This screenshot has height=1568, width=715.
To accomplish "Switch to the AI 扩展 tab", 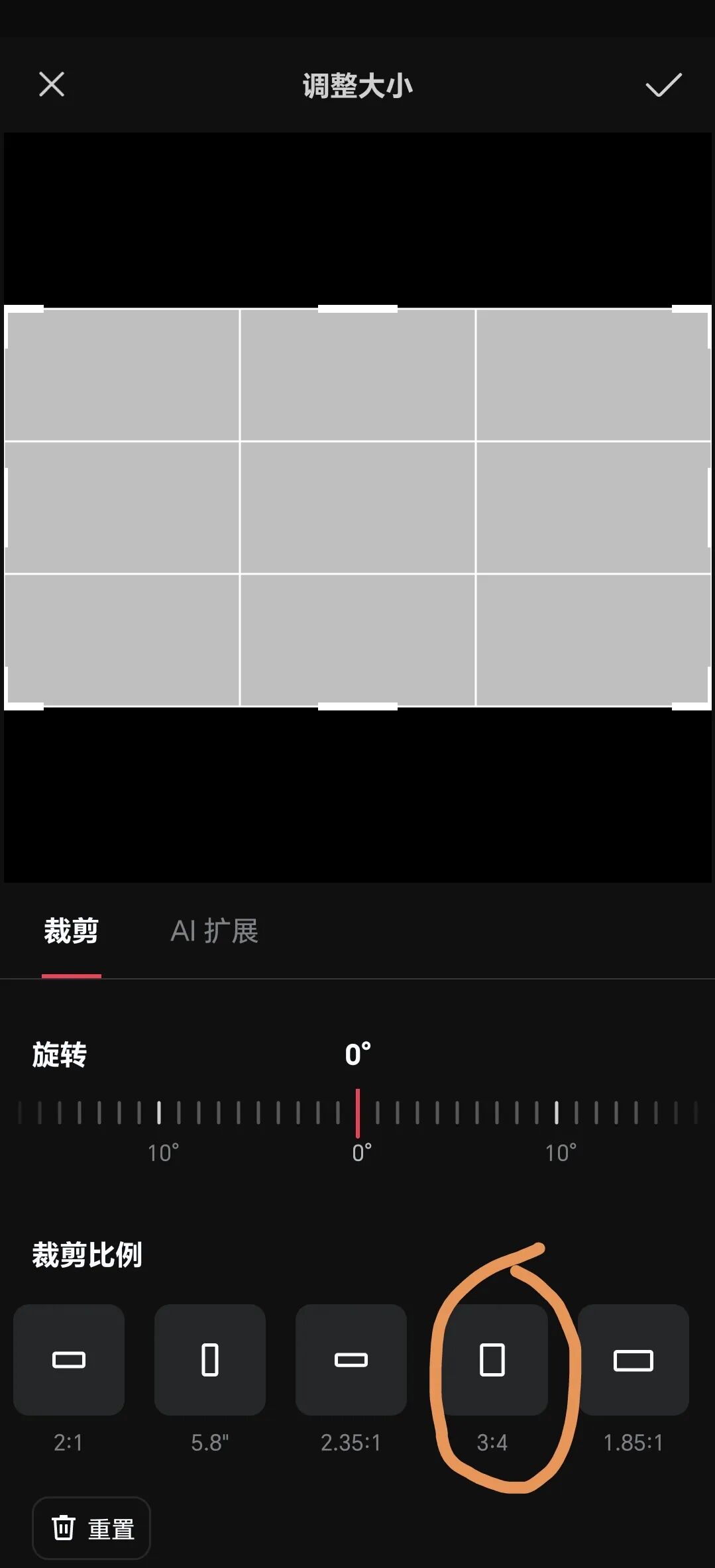I will pos(215,930).
